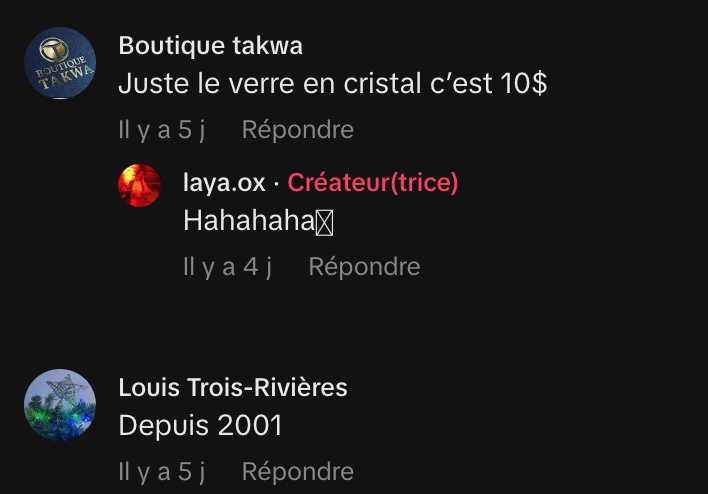Reply to Louis Trois-Rivières' comment
708x494 pixels.
click(x=297, y=471)
